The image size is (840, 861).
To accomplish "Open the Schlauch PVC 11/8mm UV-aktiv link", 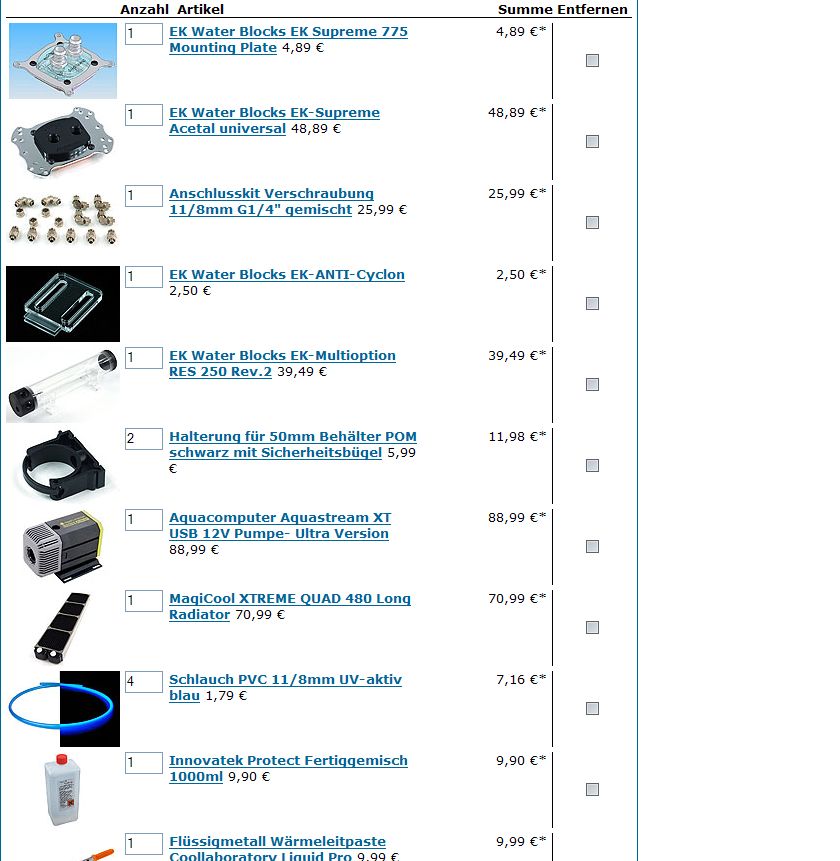I will (x=285, y=680).
